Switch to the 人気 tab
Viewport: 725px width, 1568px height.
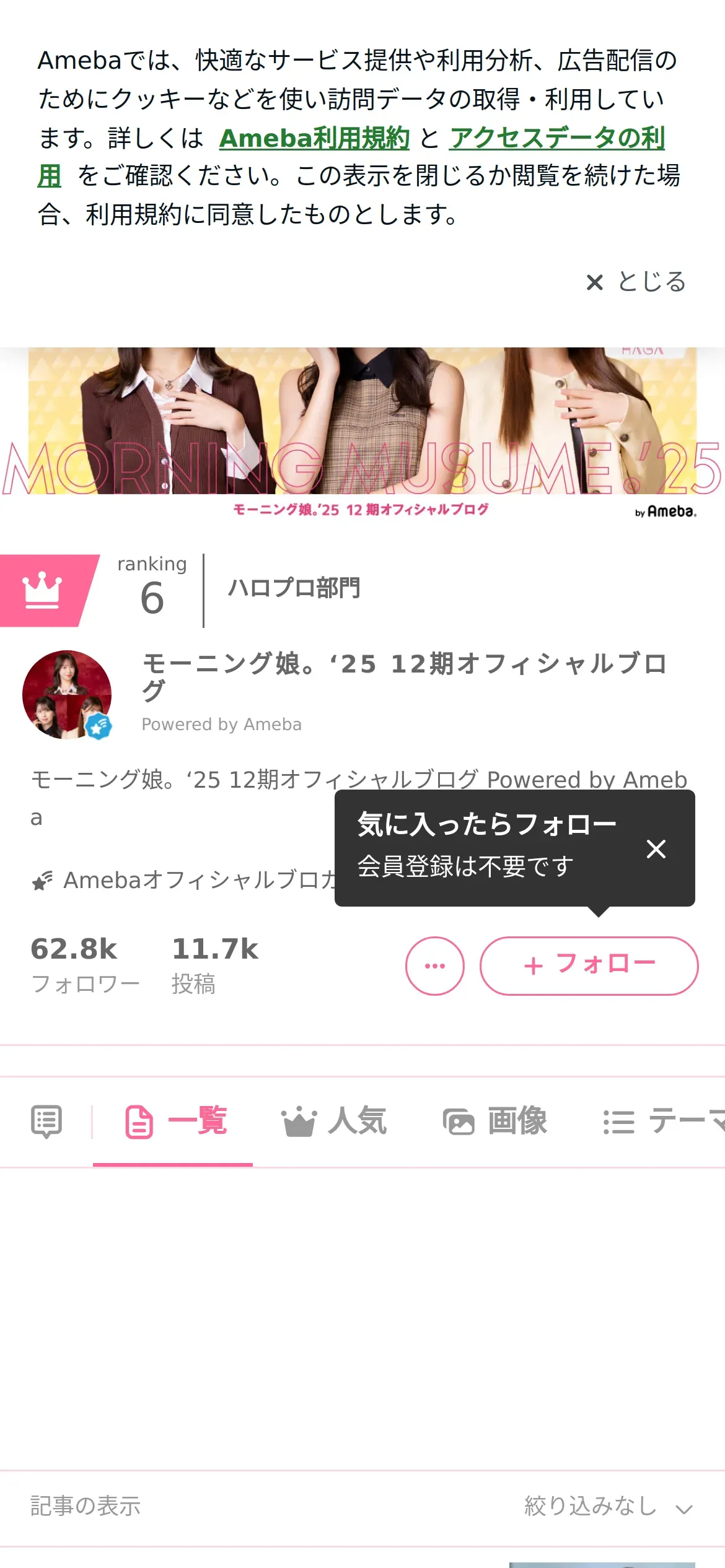335,1121
